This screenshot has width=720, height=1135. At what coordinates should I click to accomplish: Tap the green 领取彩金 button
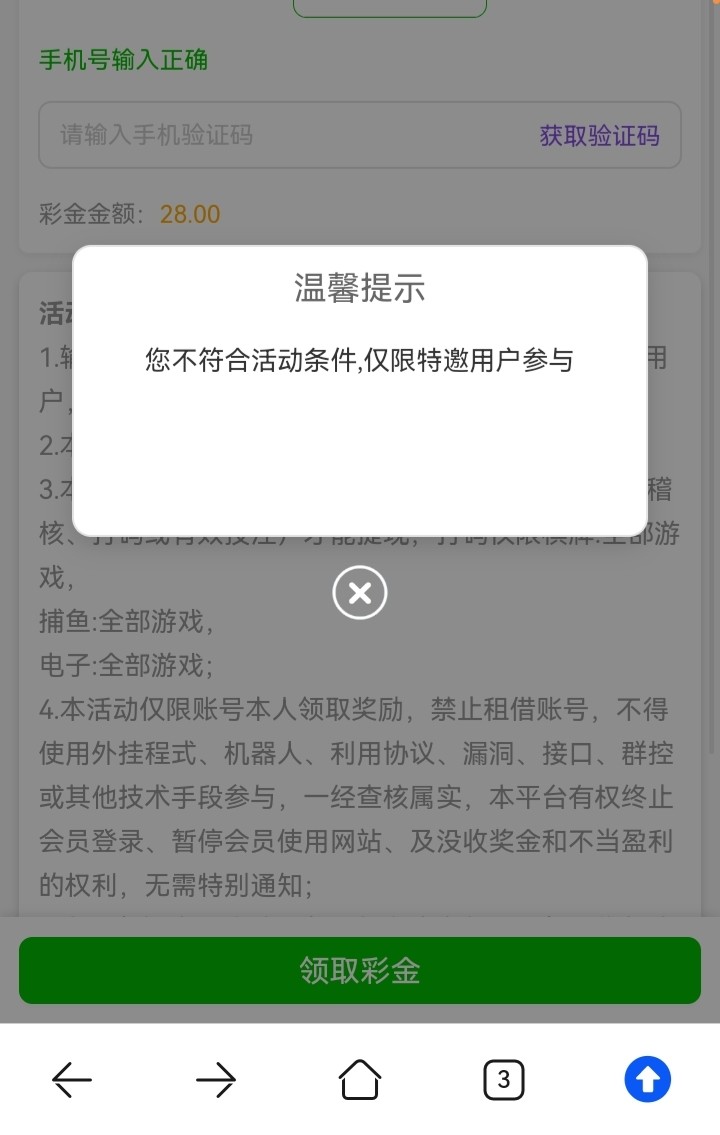pos(360,970)
